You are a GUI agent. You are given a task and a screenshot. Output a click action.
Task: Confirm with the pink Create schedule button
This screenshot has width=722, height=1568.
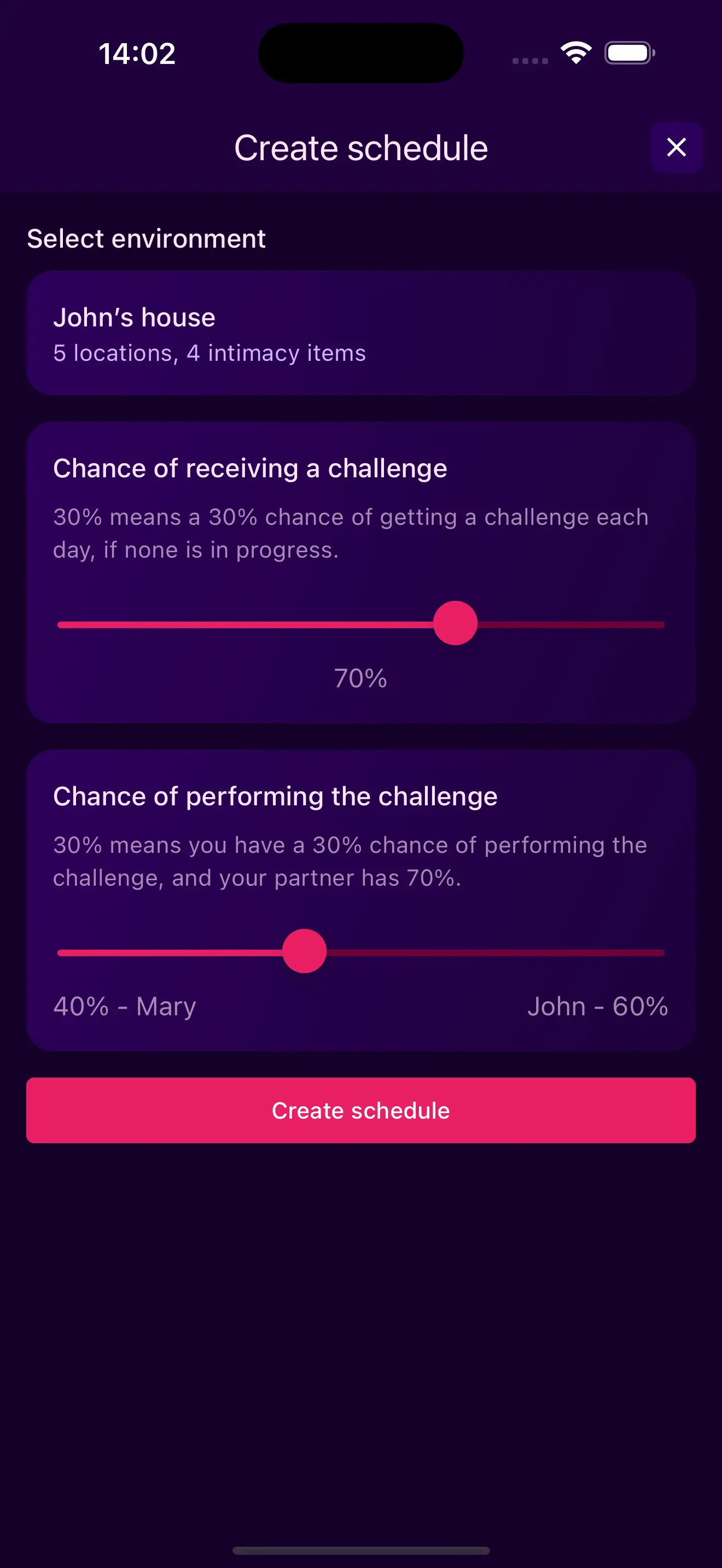point(360,1110)
